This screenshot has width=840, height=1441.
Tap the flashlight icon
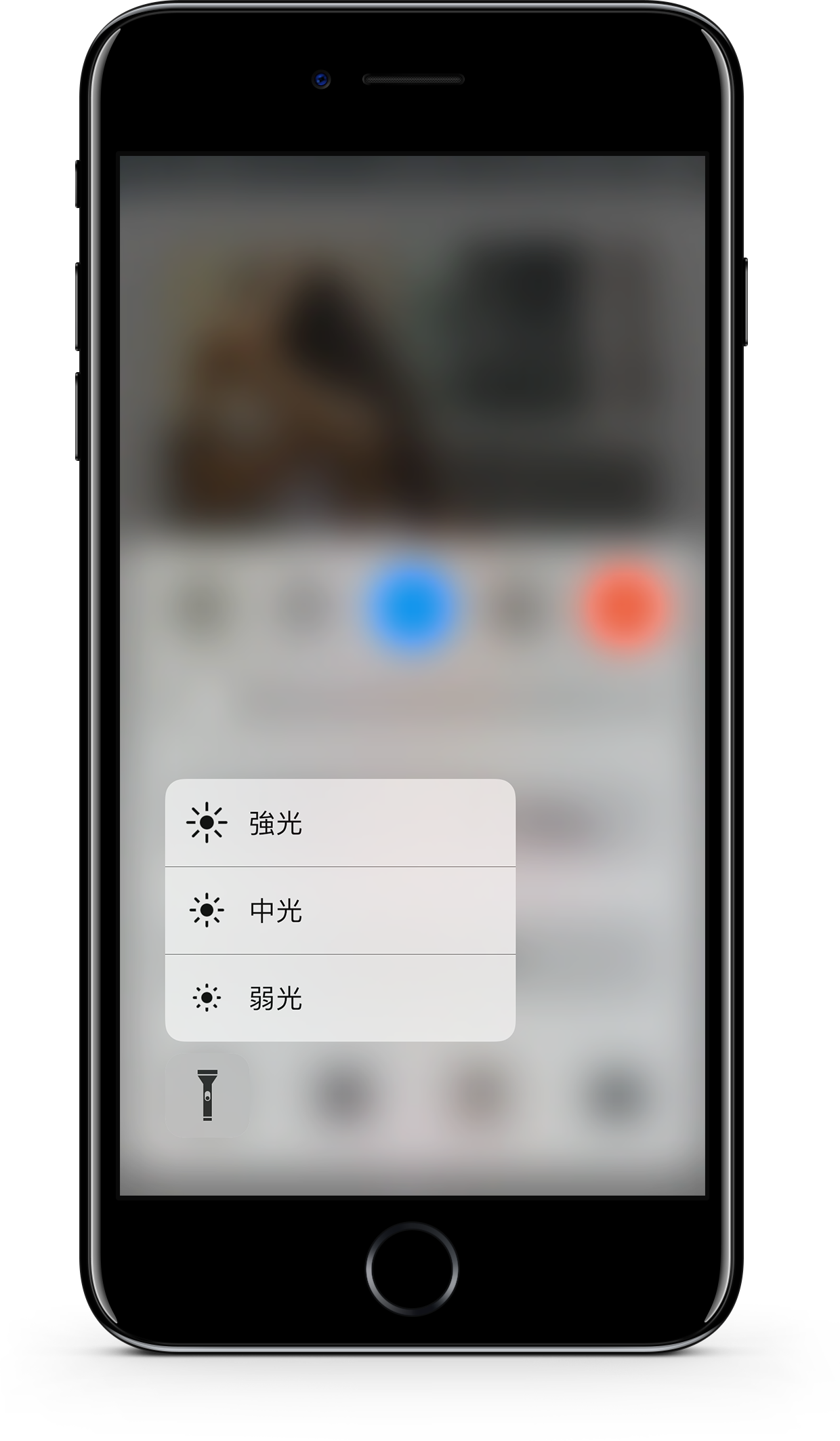[x=207, y=1095]
